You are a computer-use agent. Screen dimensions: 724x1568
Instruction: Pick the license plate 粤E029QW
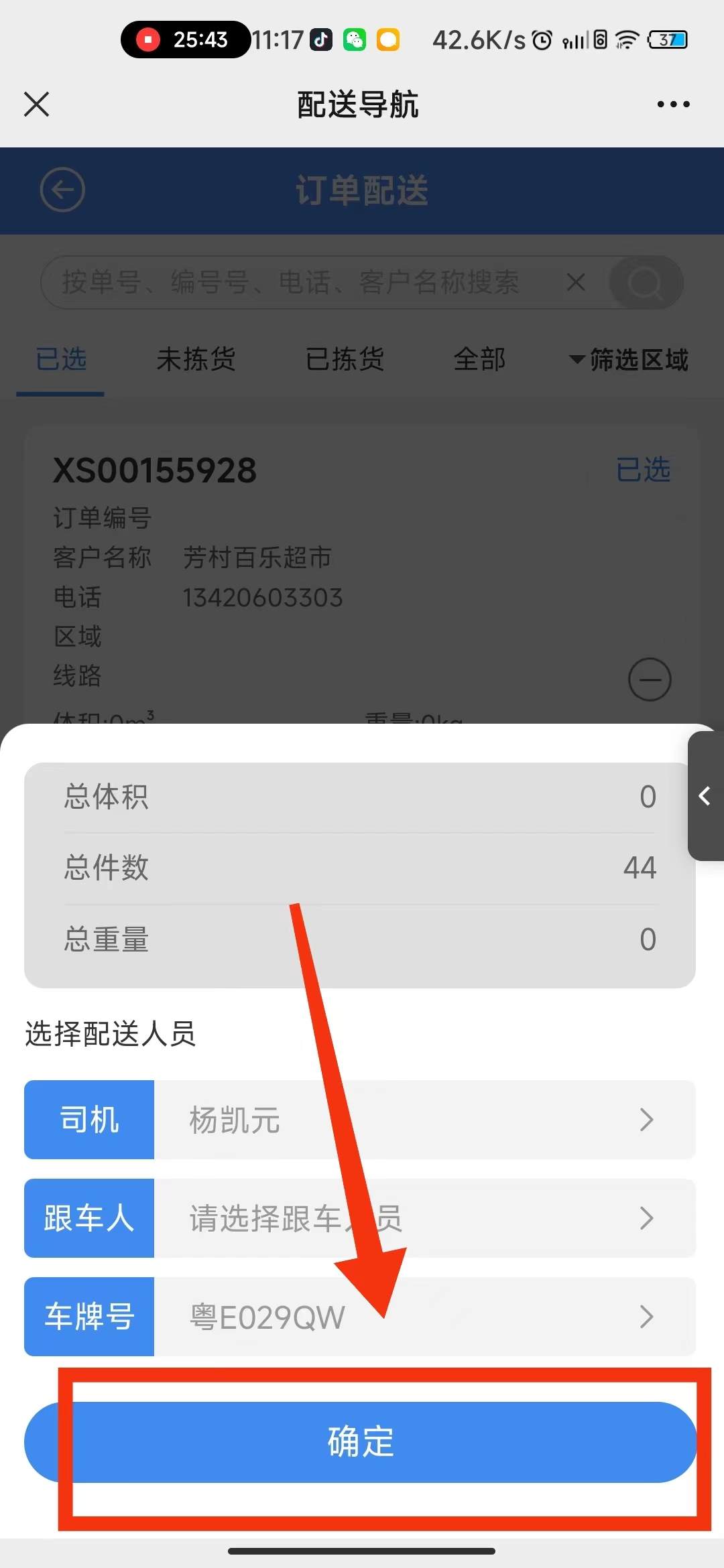(360, 1317)
